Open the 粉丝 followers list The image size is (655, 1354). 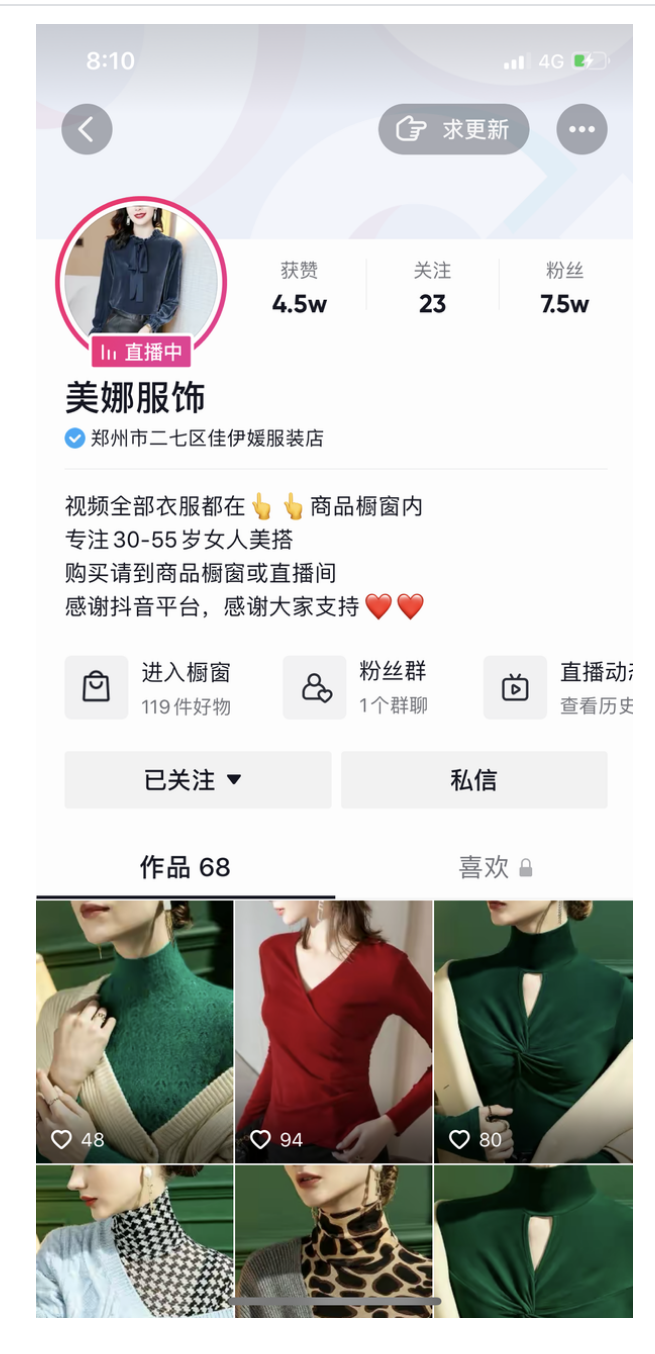click(x=565, y=288)
